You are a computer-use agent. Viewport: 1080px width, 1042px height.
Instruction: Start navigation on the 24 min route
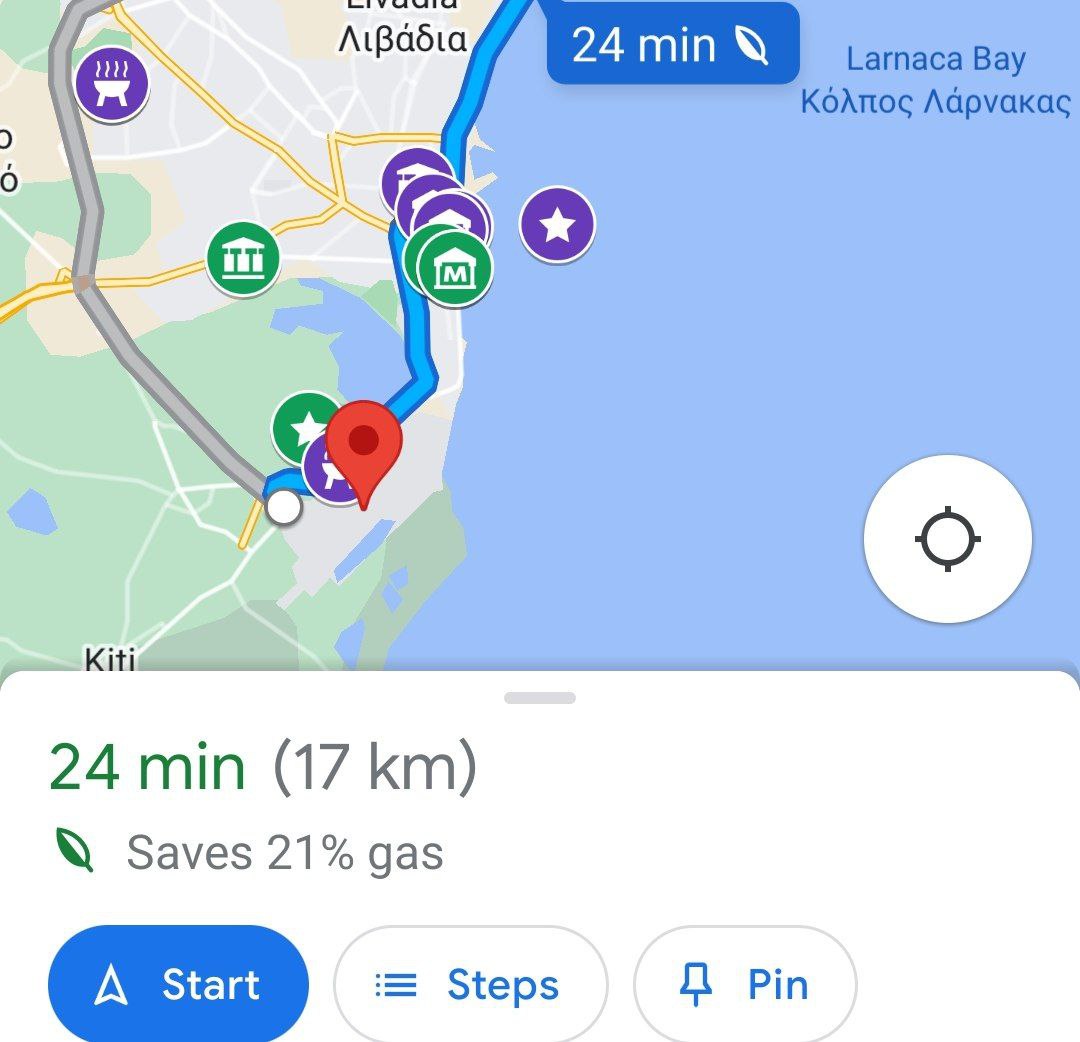click(178, 985)
